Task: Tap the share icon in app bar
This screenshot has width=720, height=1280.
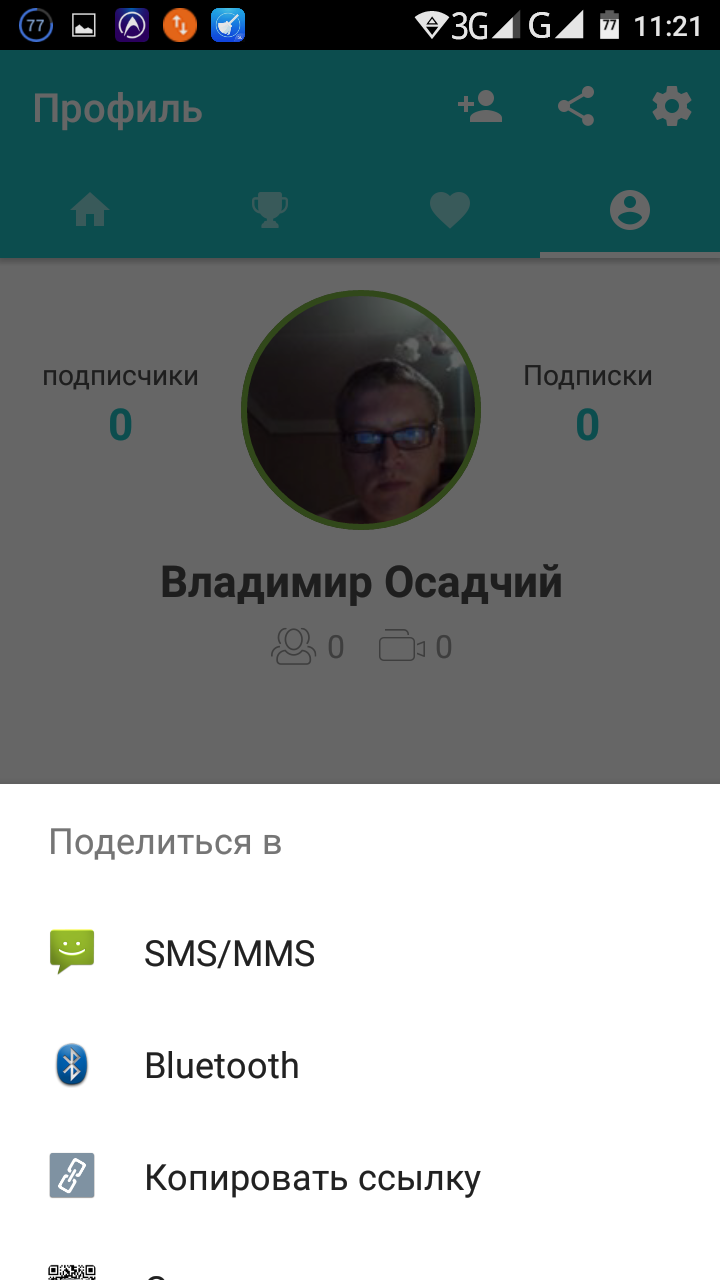Action: (576, 107)
